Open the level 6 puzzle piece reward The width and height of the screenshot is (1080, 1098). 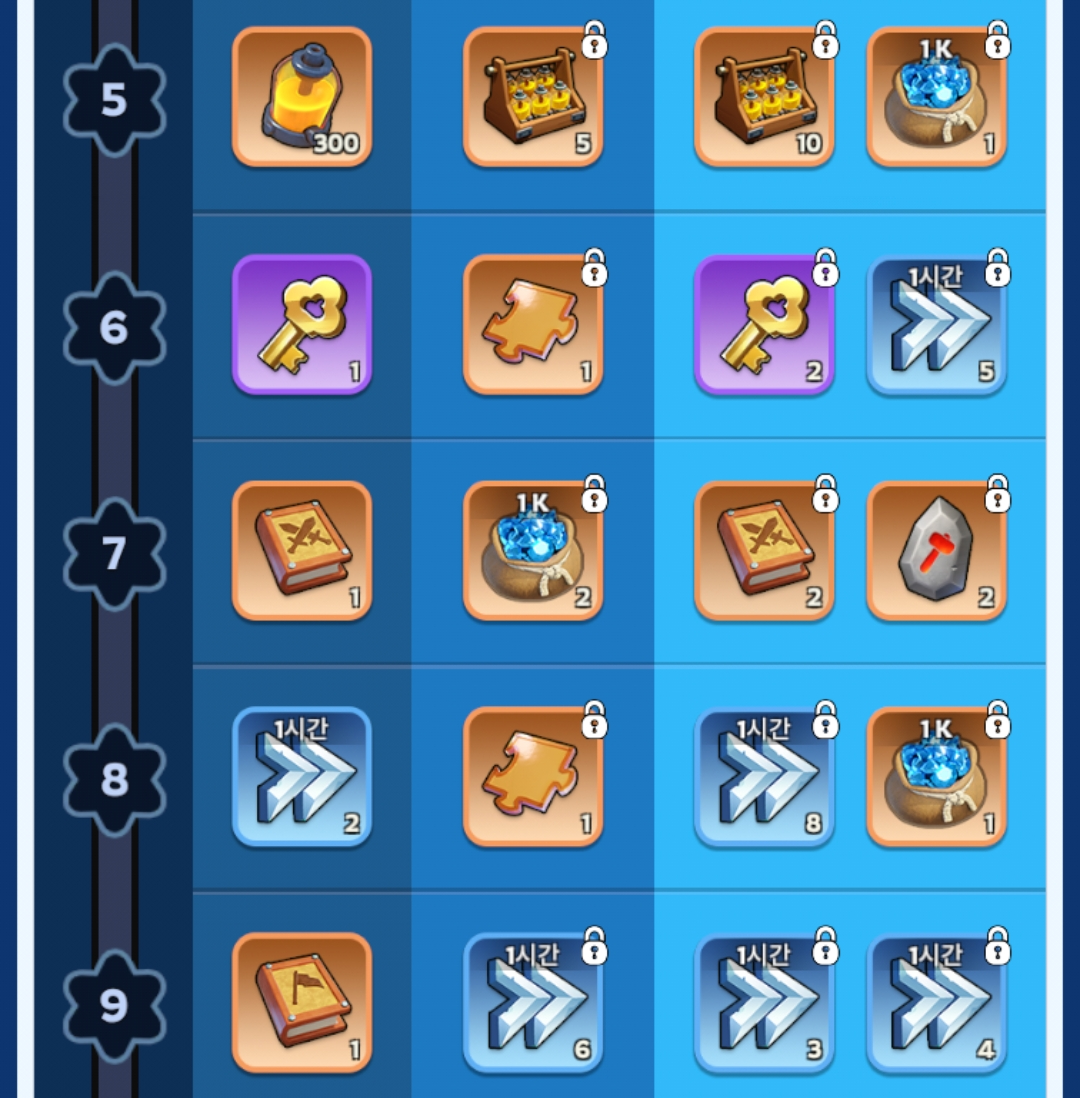click(533, 324)
